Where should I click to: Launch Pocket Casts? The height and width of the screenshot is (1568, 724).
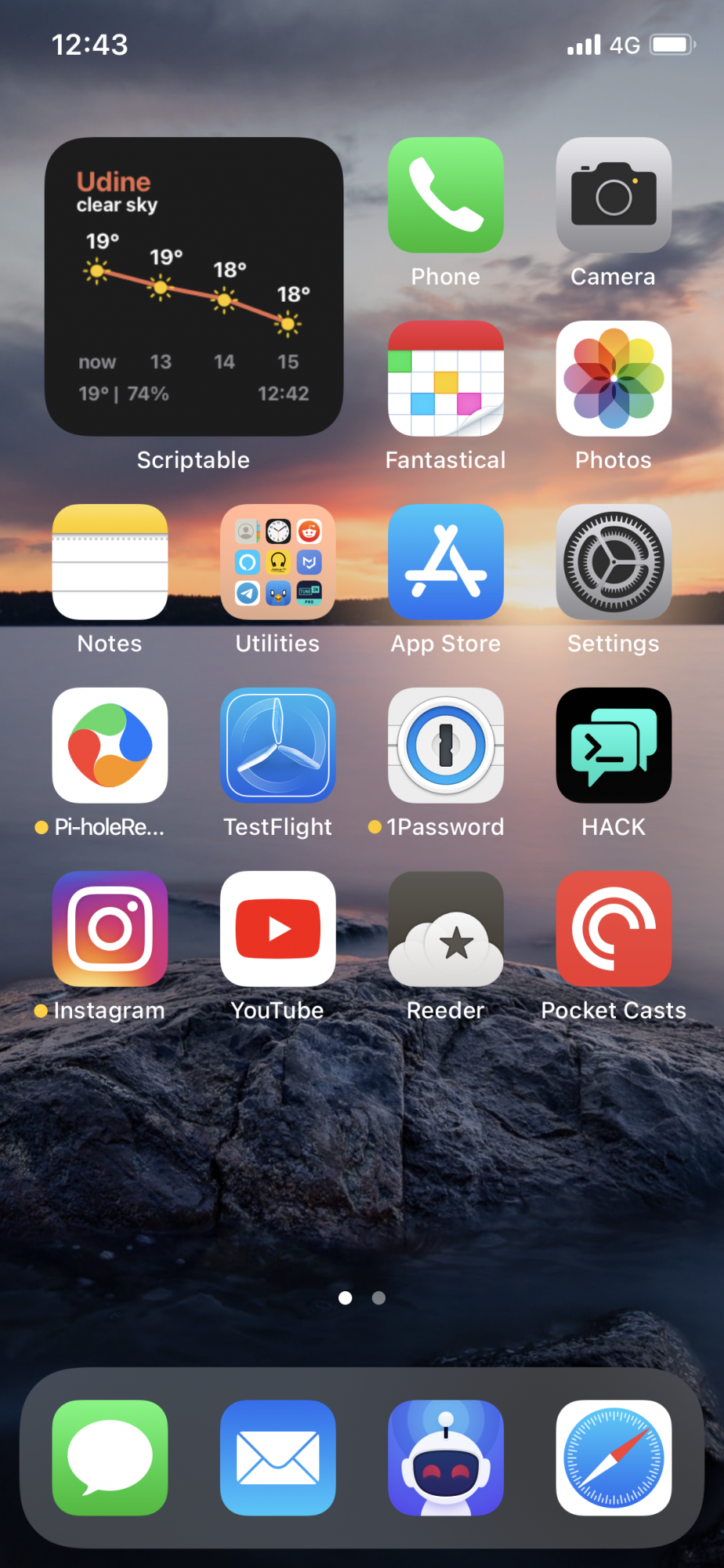click(613, 929)
